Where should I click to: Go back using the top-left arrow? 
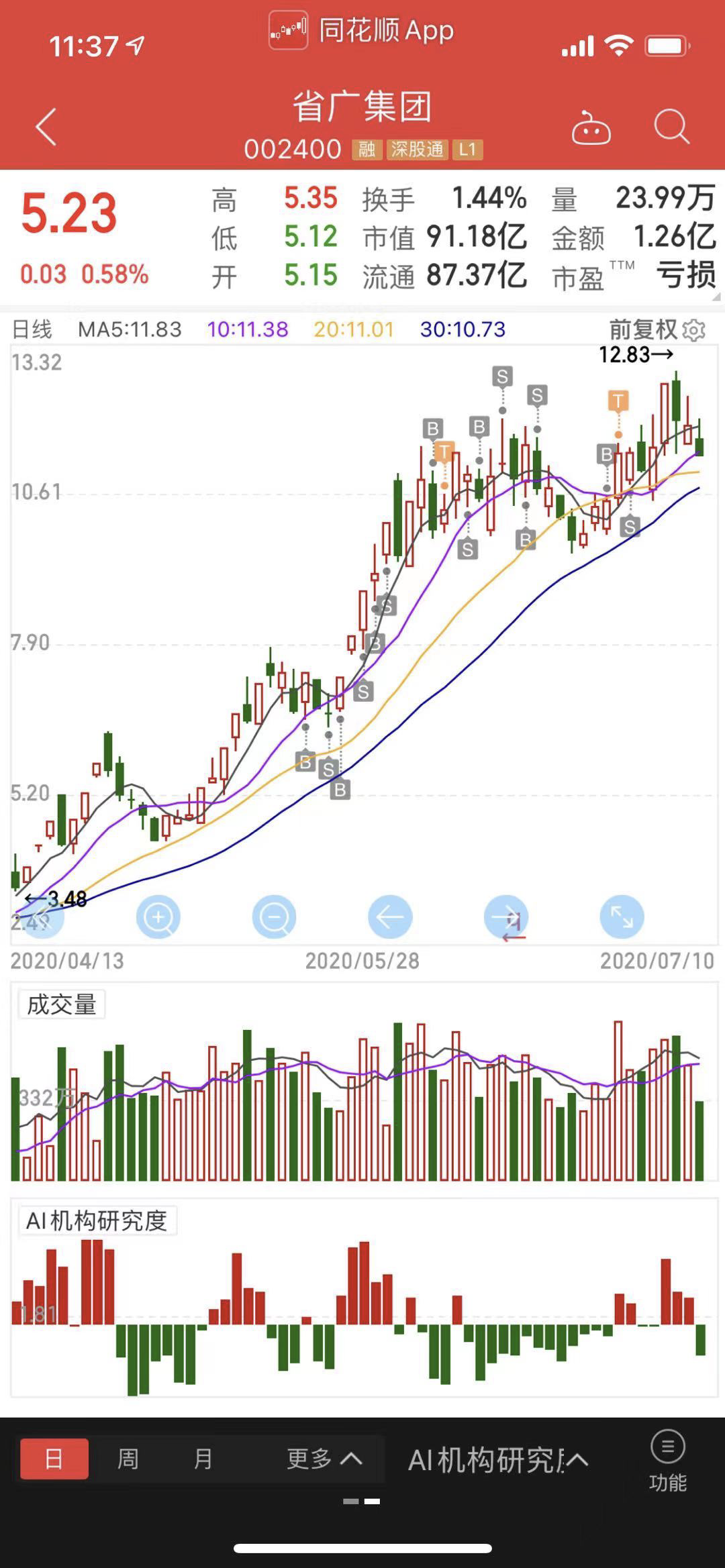[46, 127]
